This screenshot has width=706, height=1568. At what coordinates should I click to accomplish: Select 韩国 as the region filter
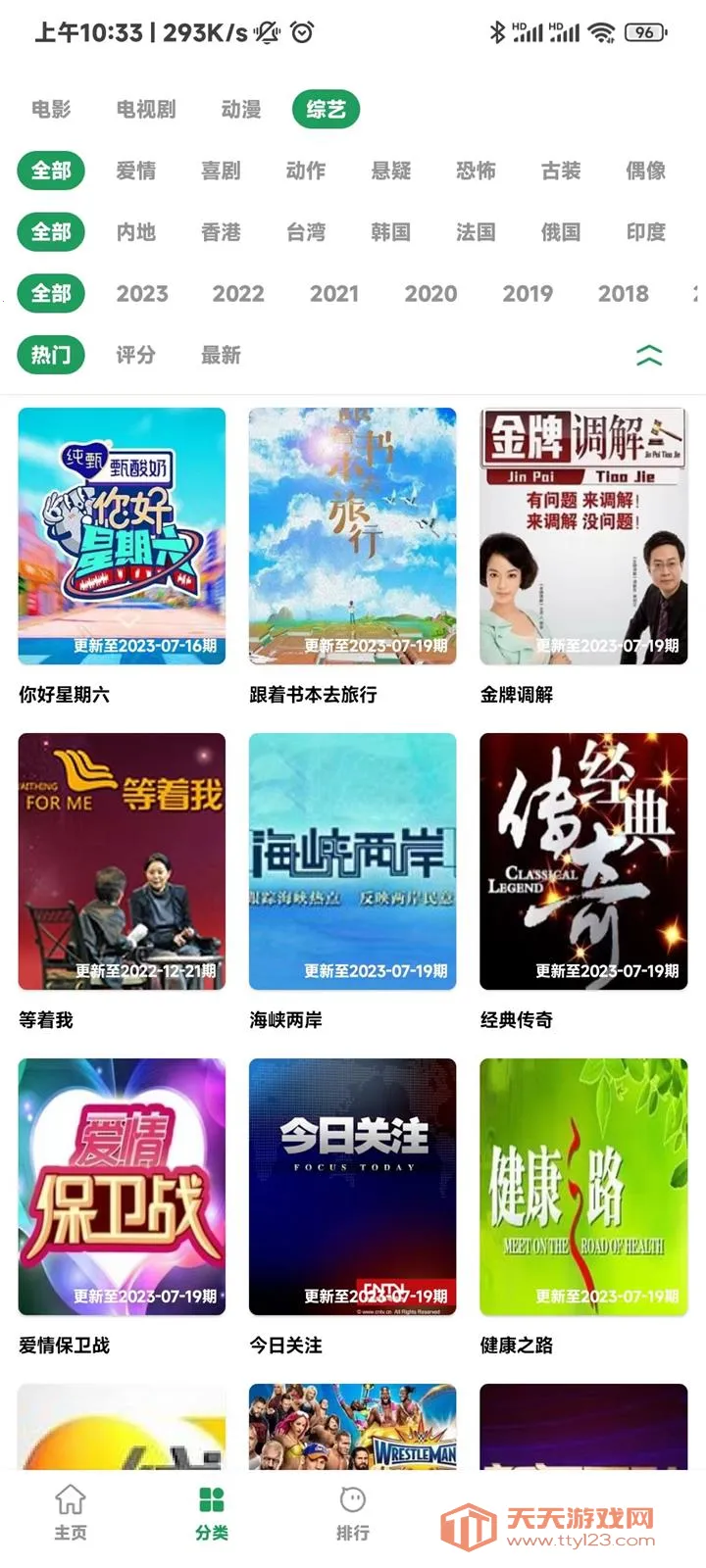tap(391, 232)
